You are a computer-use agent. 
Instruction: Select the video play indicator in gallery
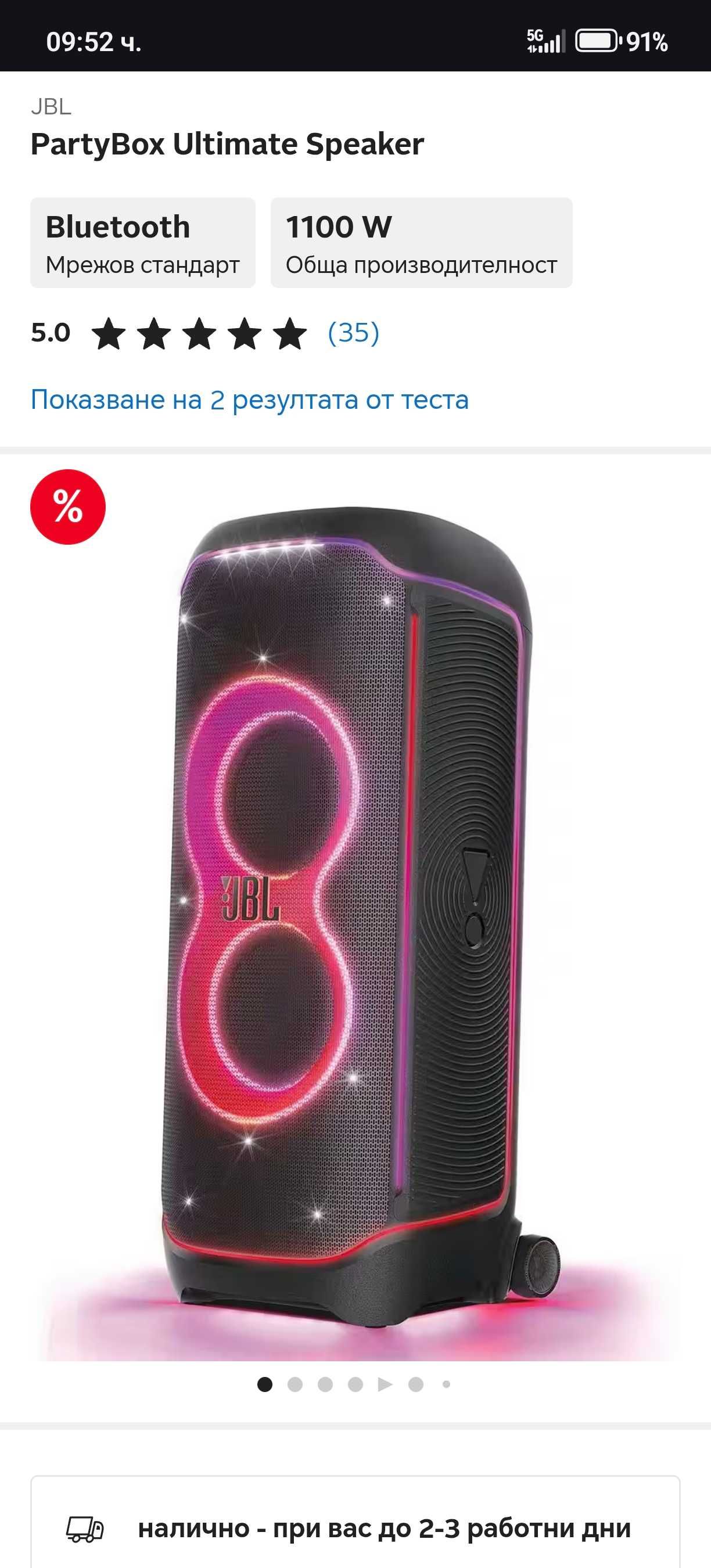point(385,1385)
